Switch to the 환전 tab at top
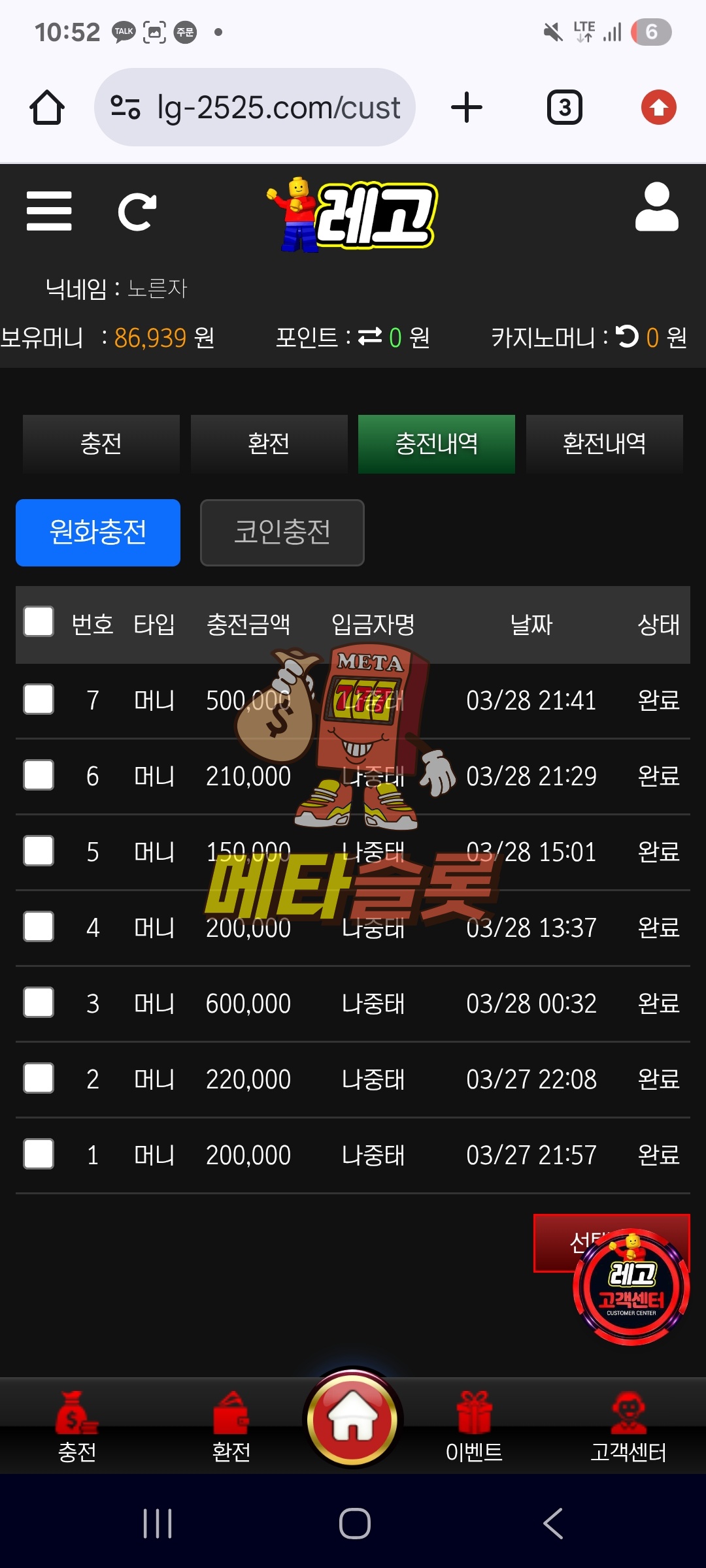The image size is (706, 1568). (269, 444)
